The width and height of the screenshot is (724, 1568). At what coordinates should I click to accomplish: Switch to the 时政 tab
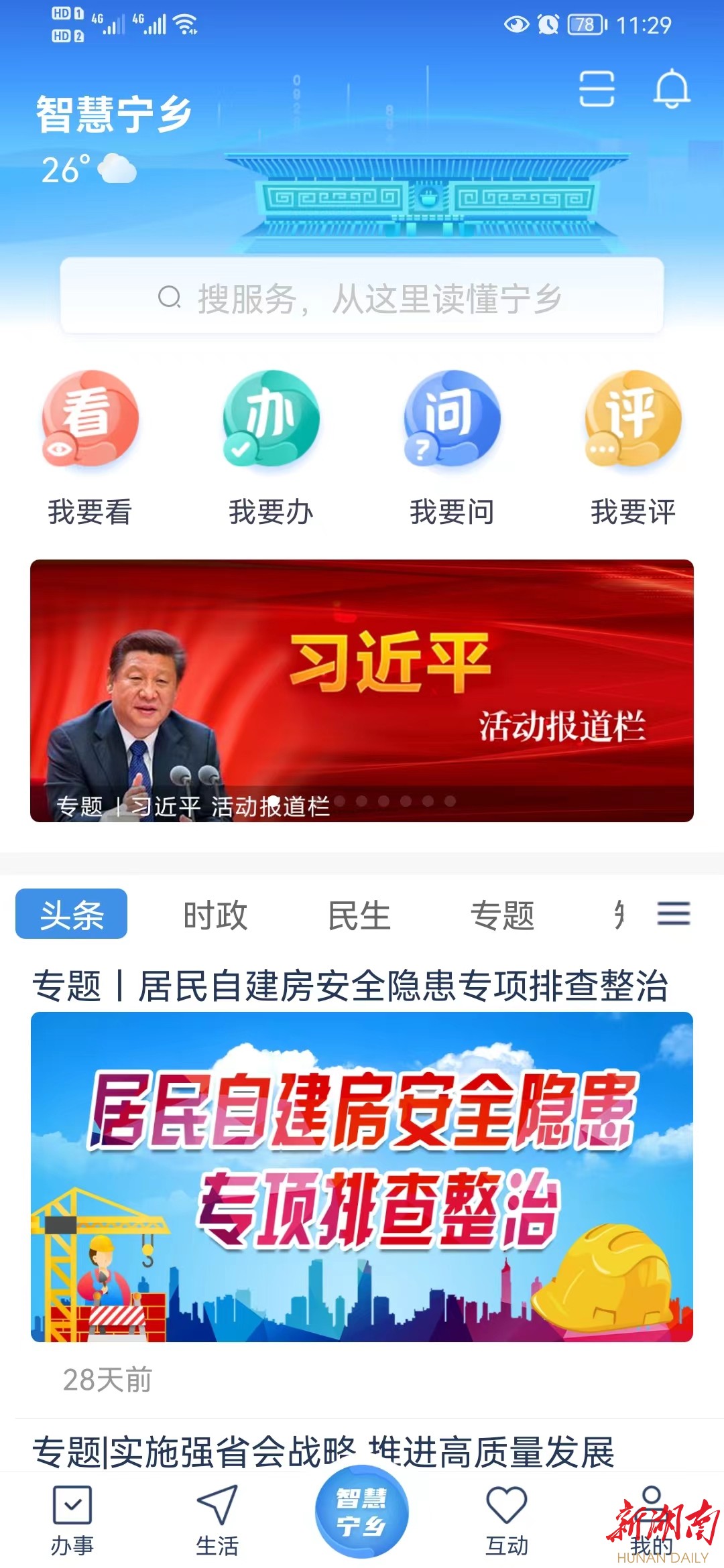215,915
